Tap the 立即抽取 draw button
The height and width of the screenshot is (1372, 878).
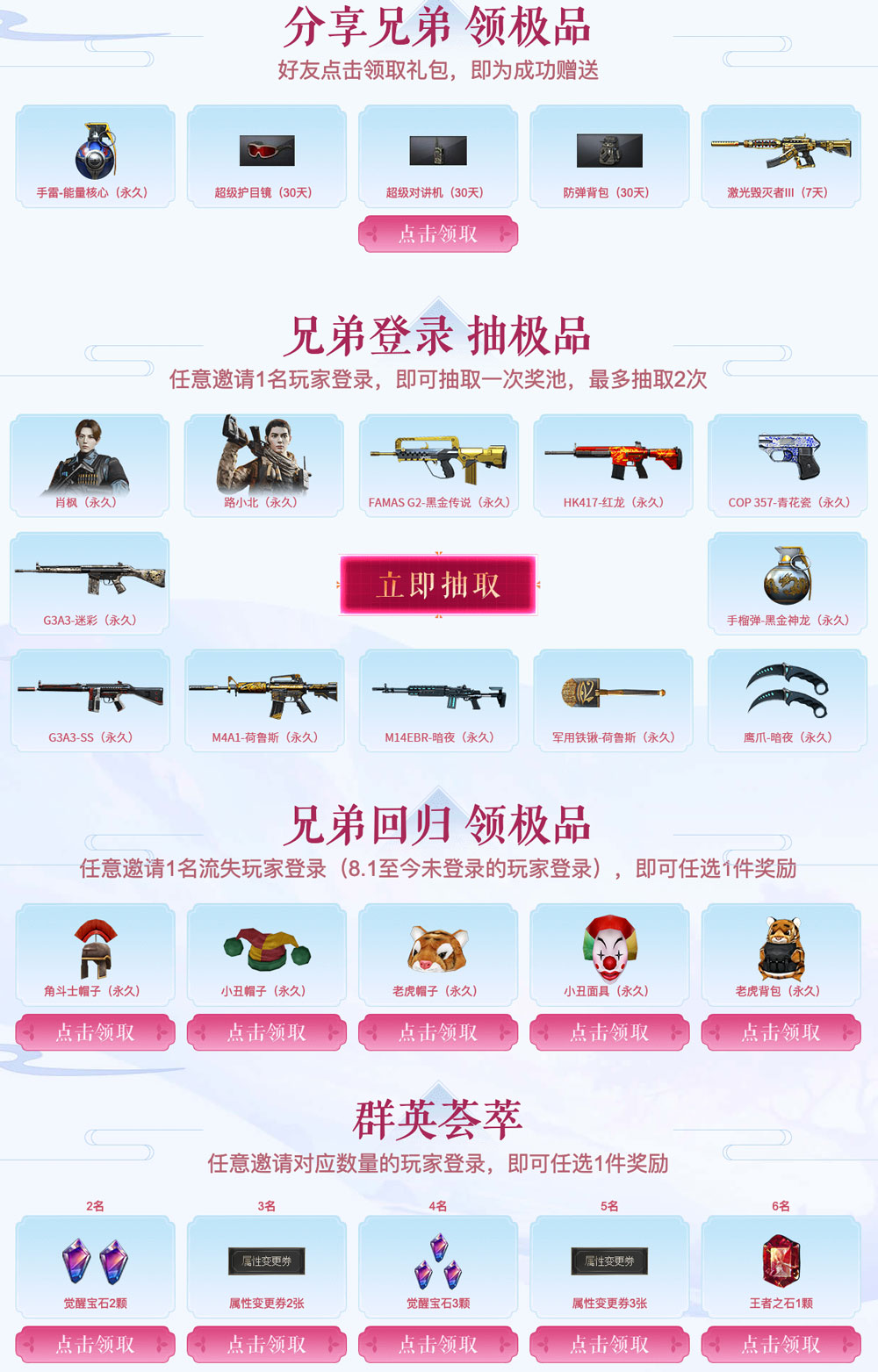click(x=438, y=585)
